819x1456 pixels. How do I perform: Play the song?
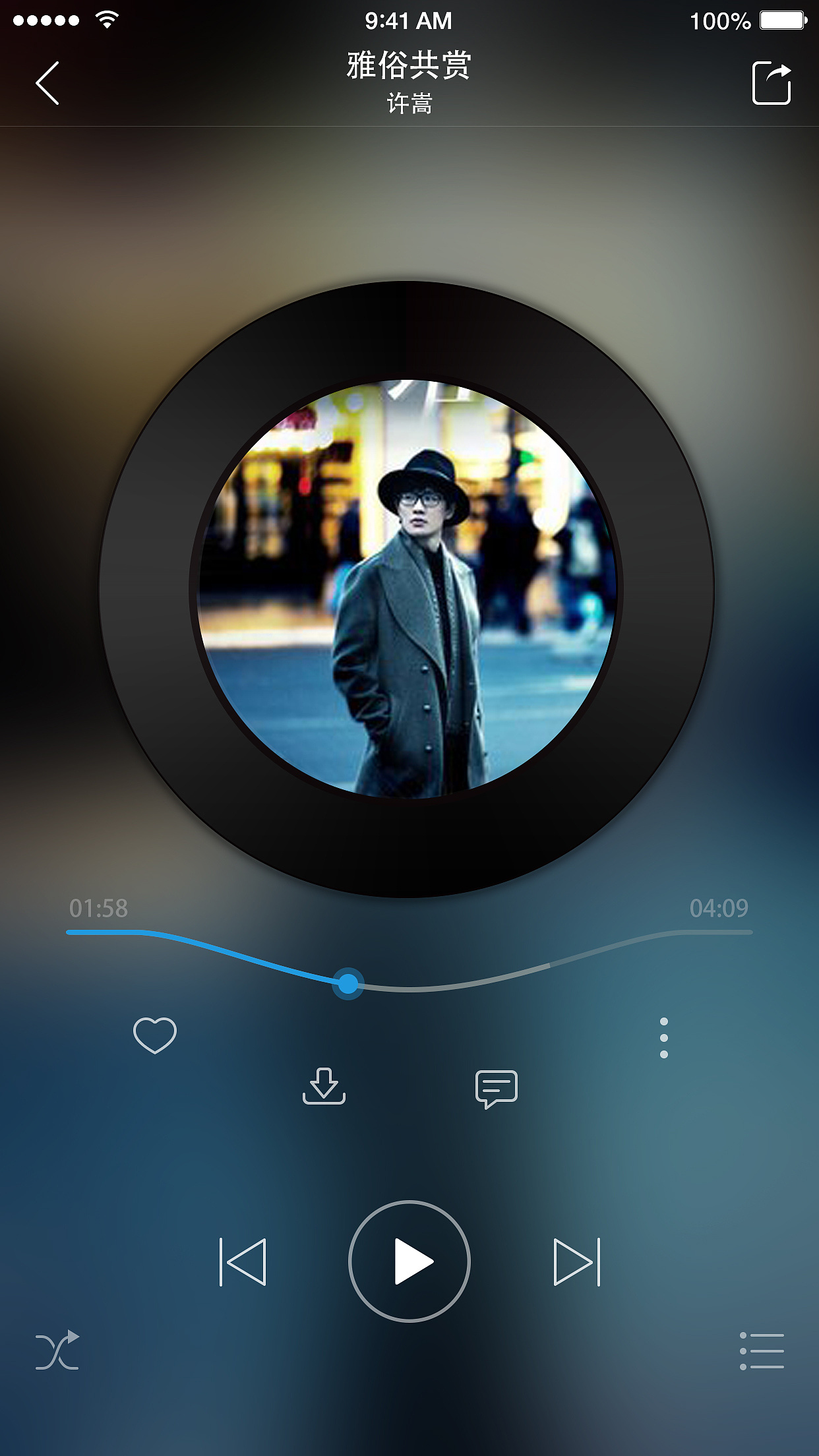409,1261
